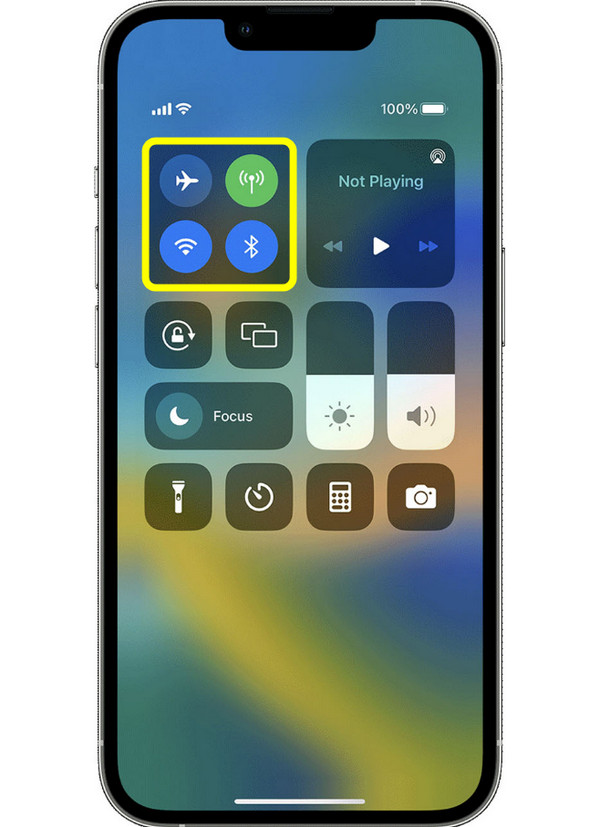Open AirPlay options in media tile
Image resolution: width=600 pixels, height=827 pixels.
pyautogui.click(x=438, y=156)
